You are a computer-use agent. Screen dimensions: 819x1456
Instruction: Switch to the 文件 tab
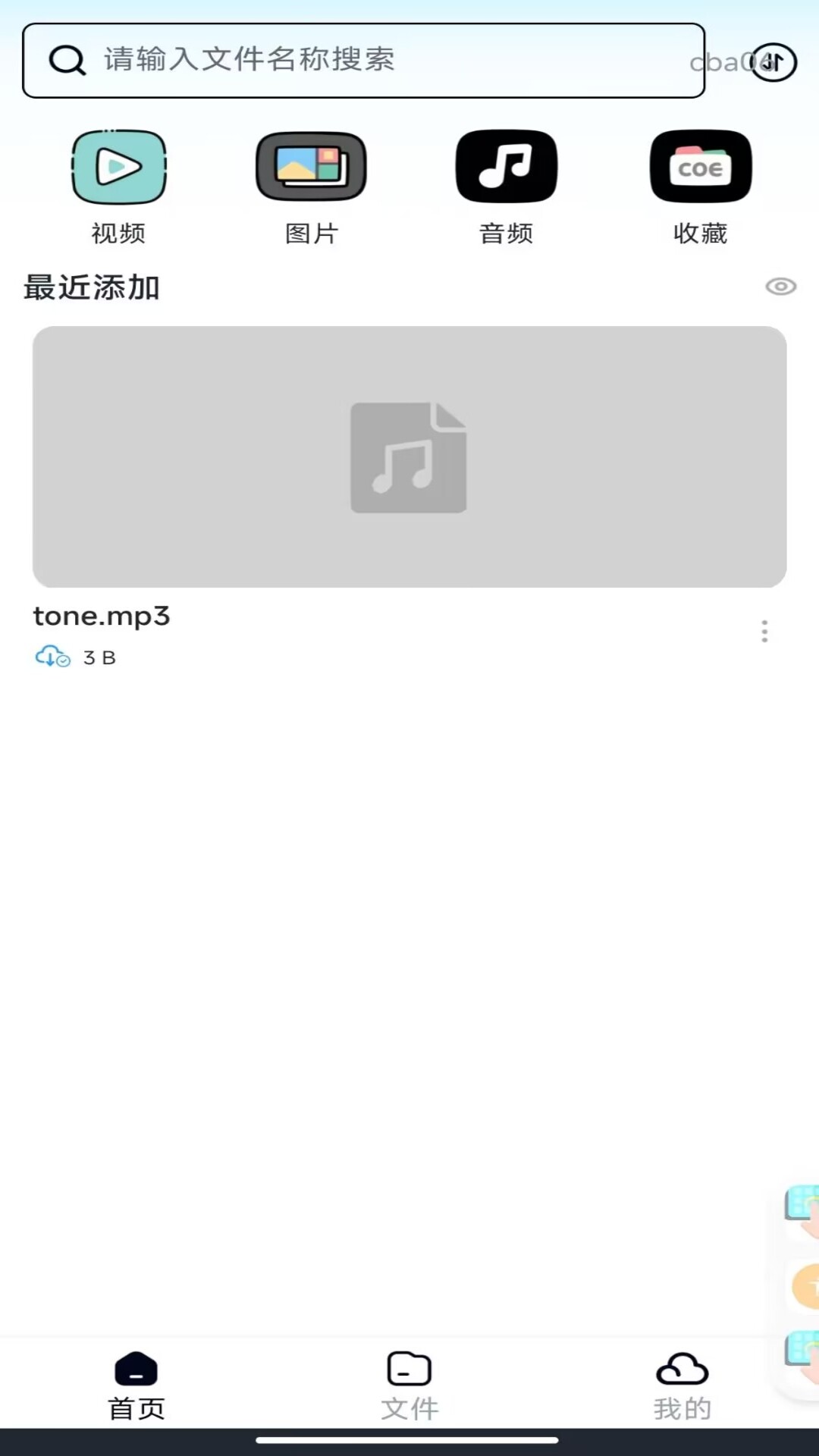[409, 1385]
